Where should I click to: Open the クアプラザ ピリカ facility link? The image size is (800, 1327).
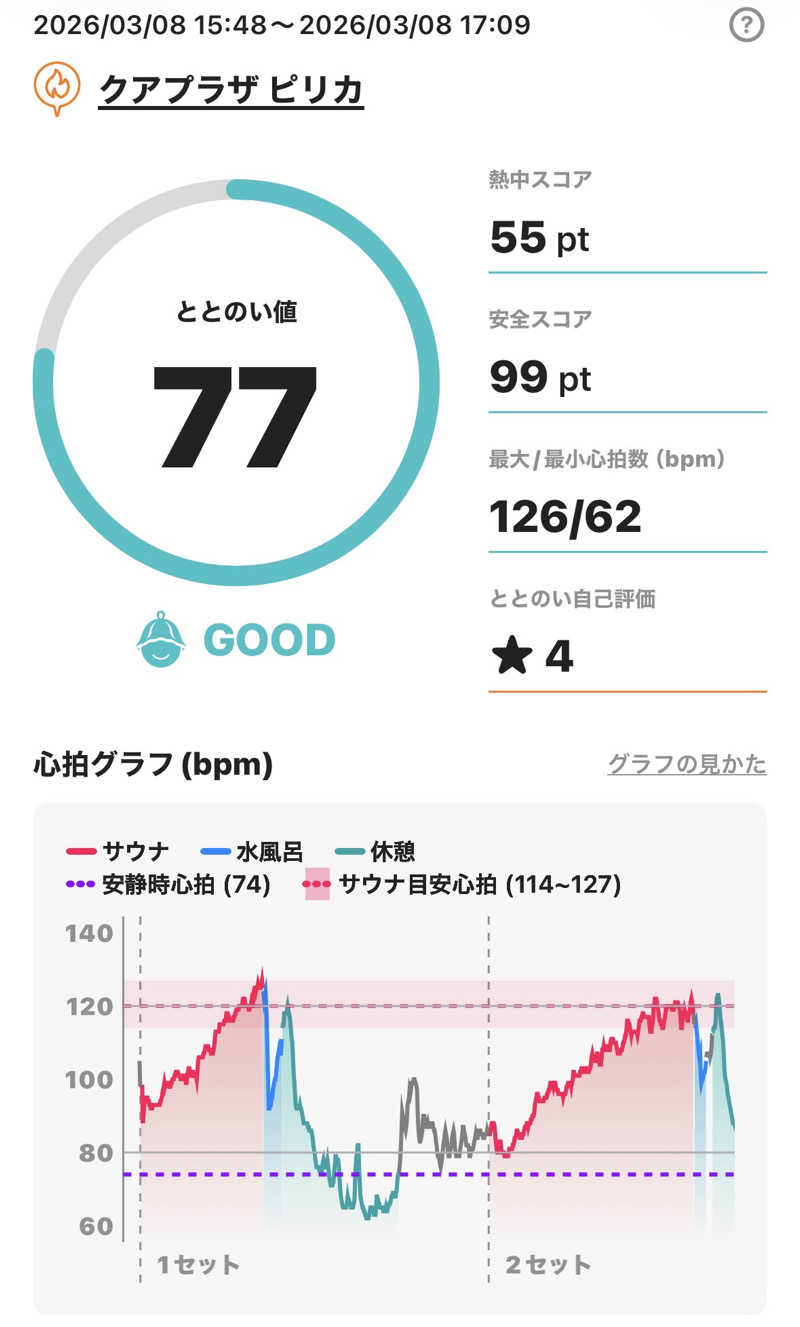231,90
